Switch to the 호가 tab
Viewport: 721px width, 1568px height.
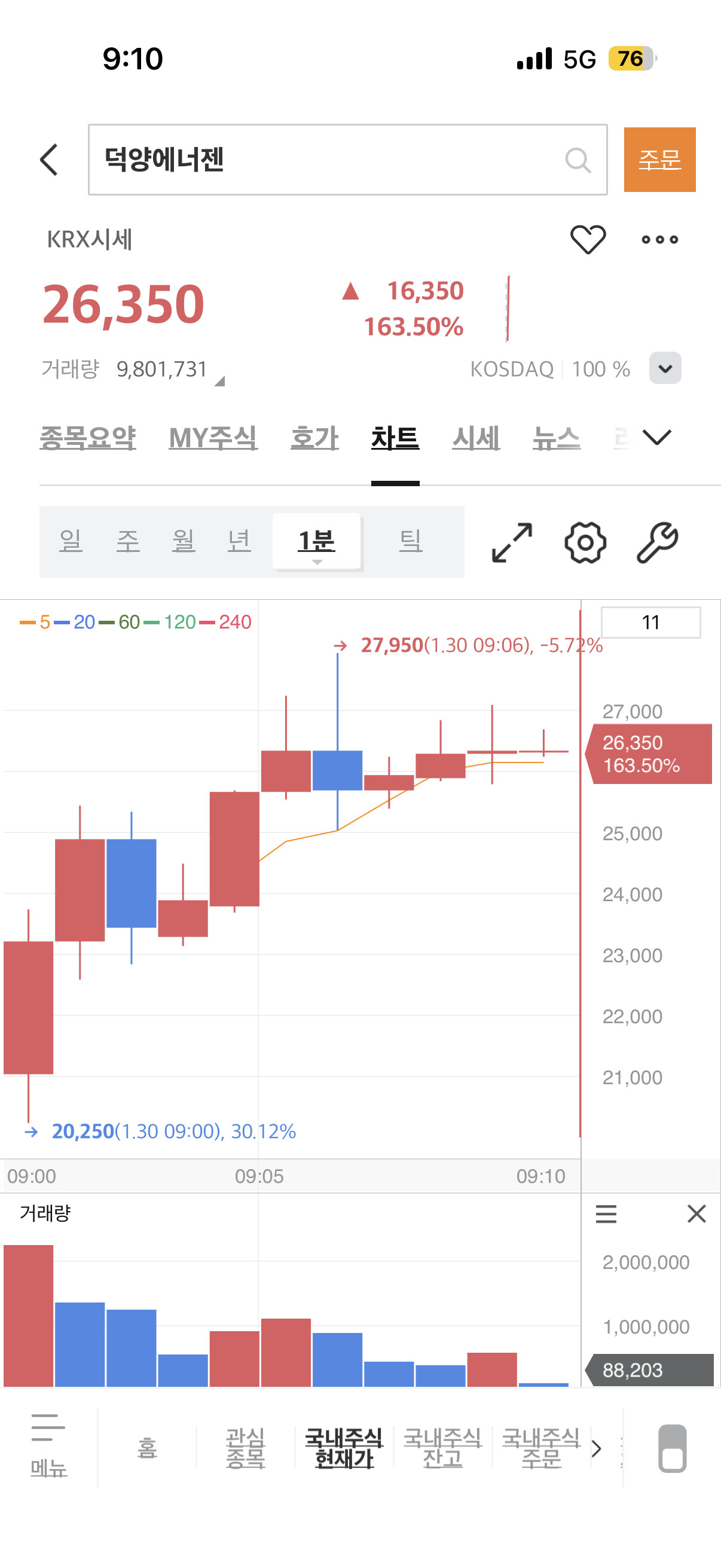(x=314, y=438)
